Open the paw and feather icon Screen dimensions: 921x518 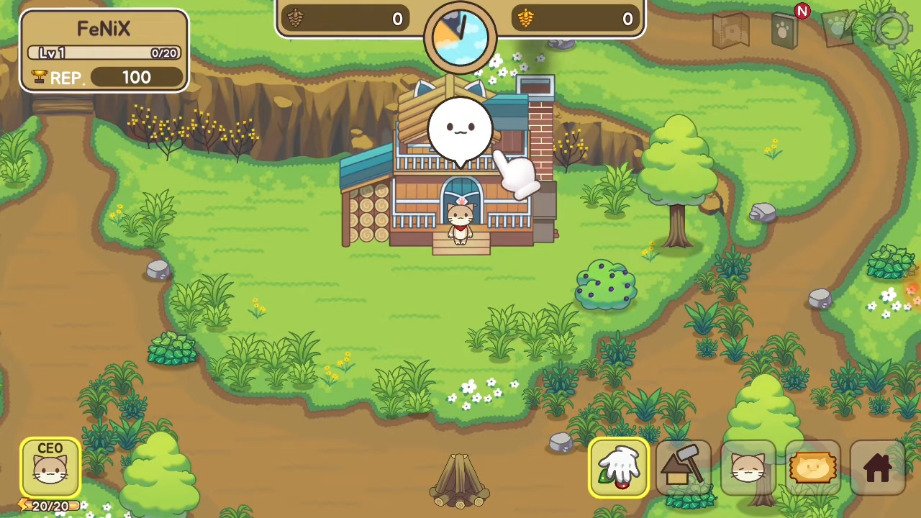840,28
